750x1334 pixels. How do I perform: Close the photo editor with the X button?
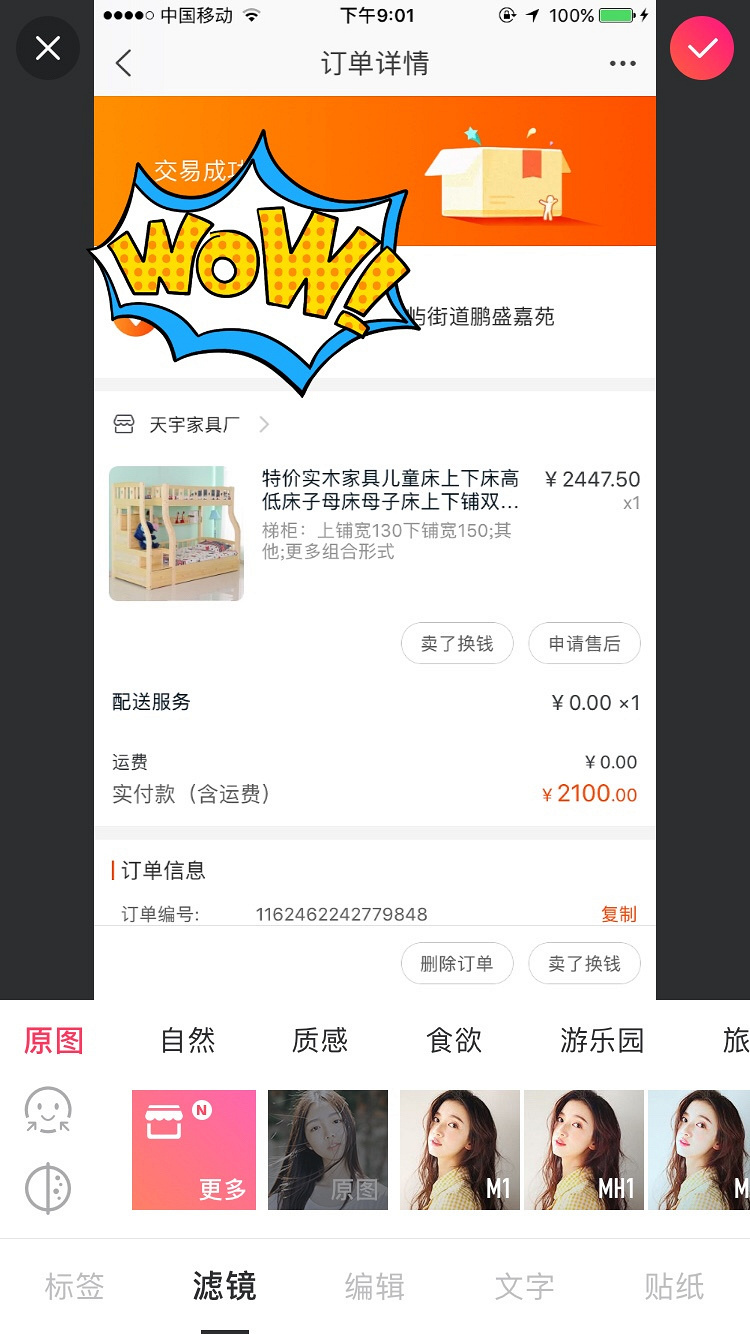[x=47, y=48]
